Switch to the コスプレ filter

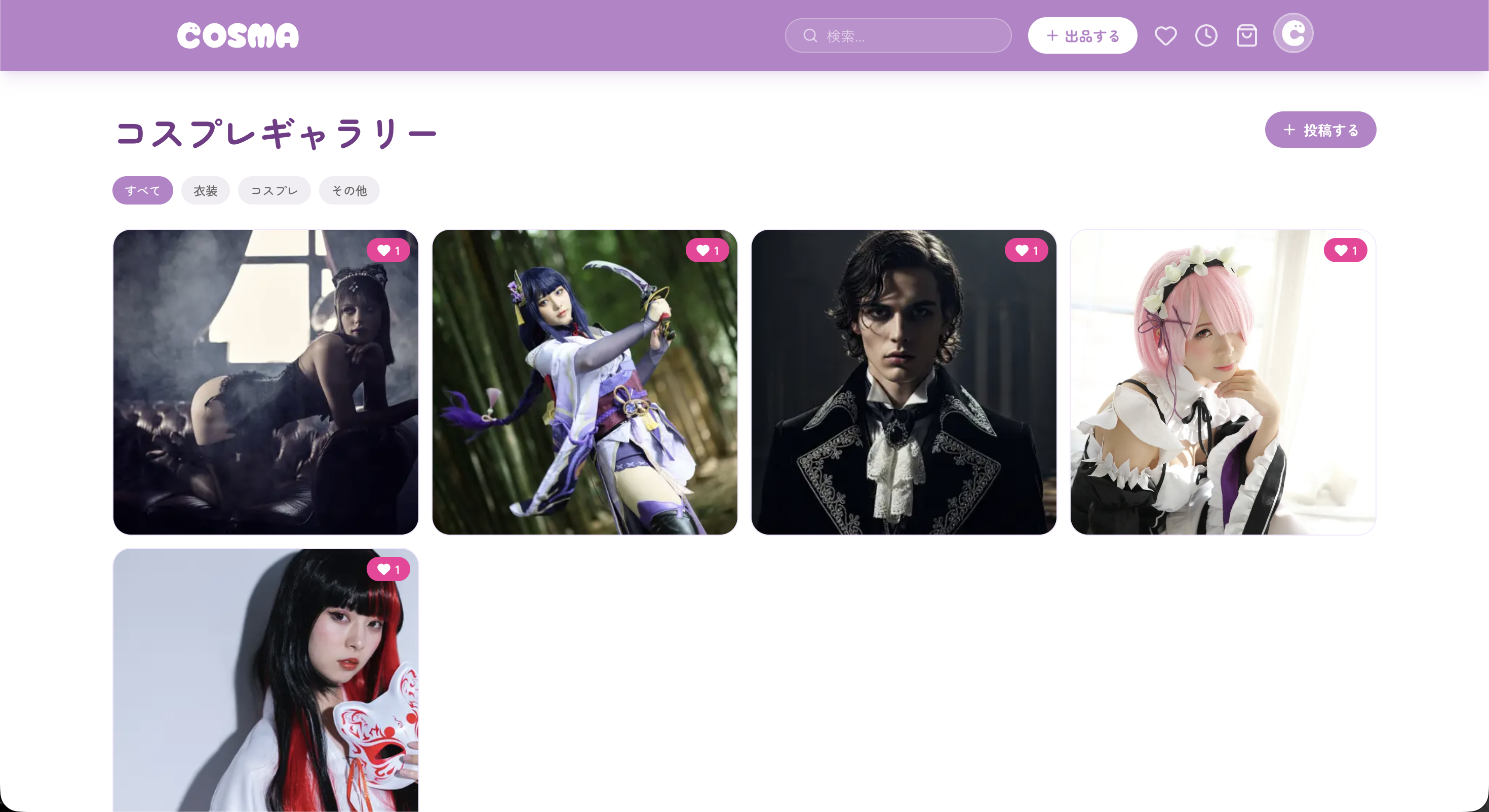tap(274, 191)
